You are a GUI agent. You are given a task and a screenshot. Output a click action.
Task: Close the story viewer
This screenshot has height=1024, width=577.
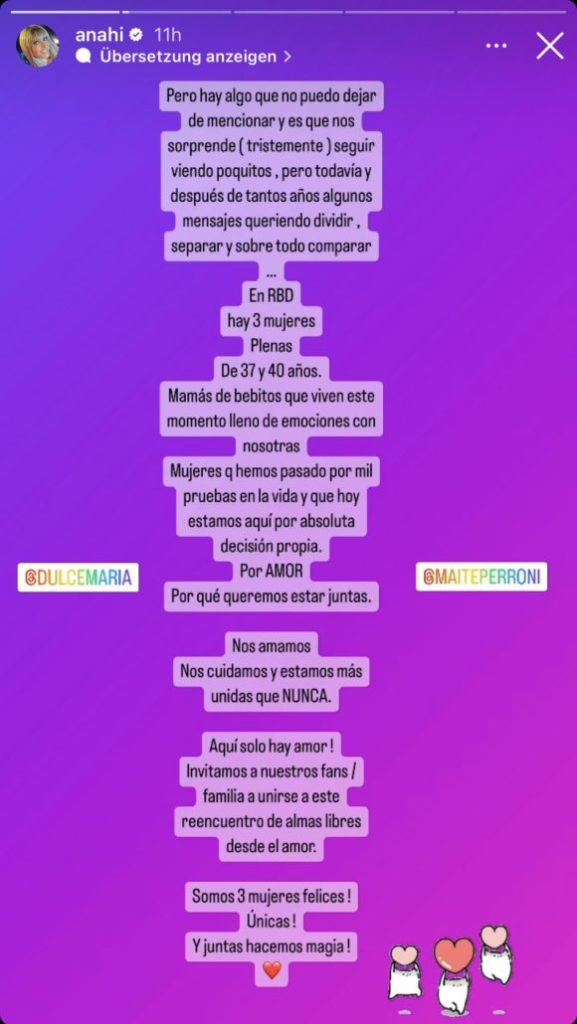coord(550,46)
